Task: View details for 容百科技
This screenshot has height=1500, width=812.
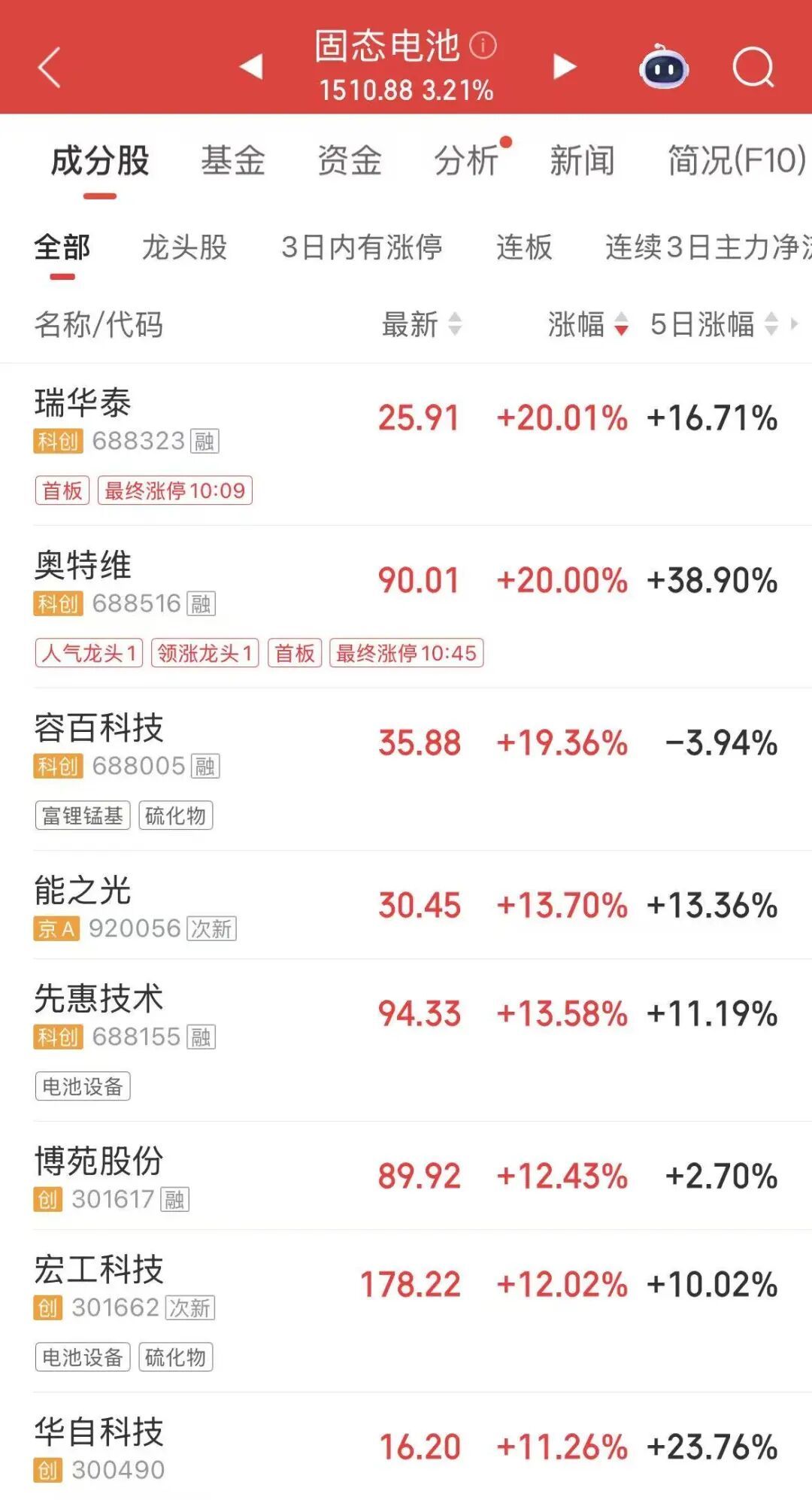Action: point(98,728)
